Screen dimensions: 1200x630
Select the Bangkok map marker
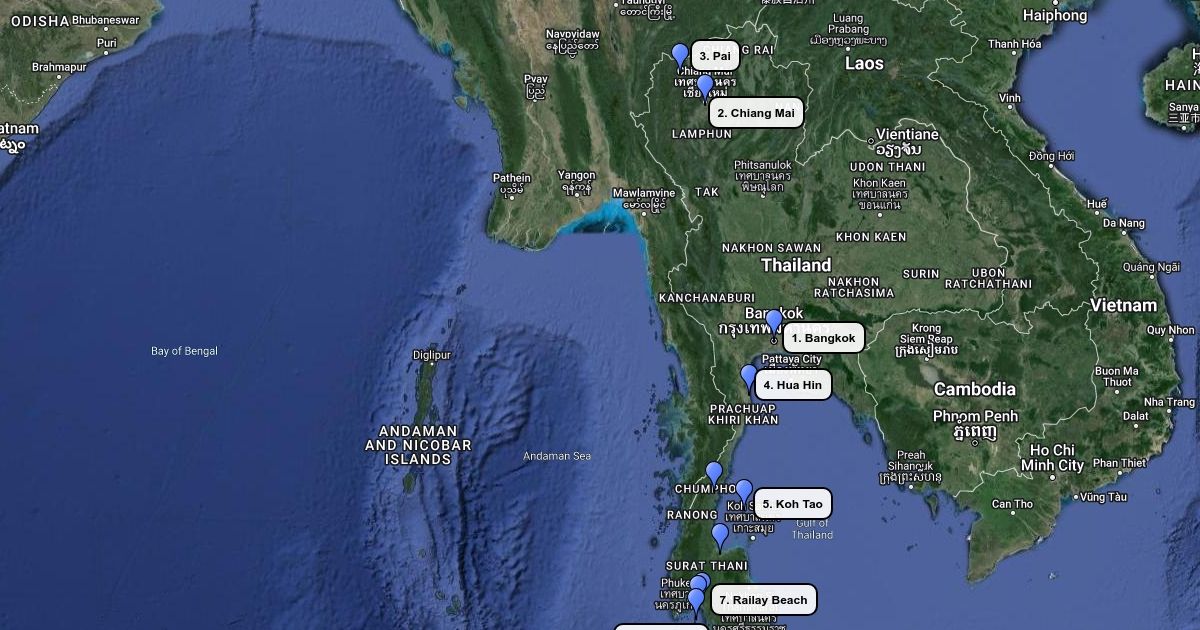coord(773,323)
